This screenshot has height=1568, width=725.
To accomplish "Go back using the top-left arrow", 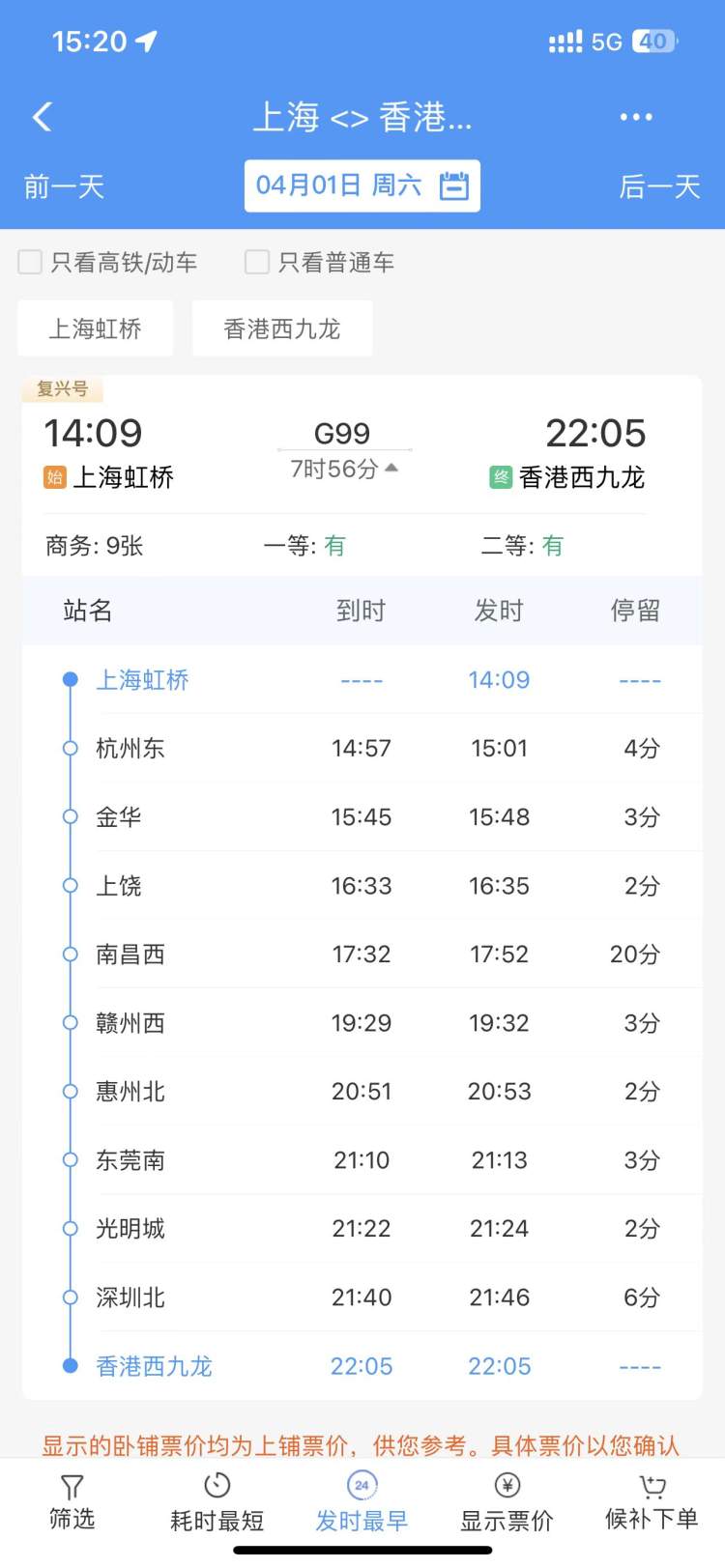I will 43,117.
